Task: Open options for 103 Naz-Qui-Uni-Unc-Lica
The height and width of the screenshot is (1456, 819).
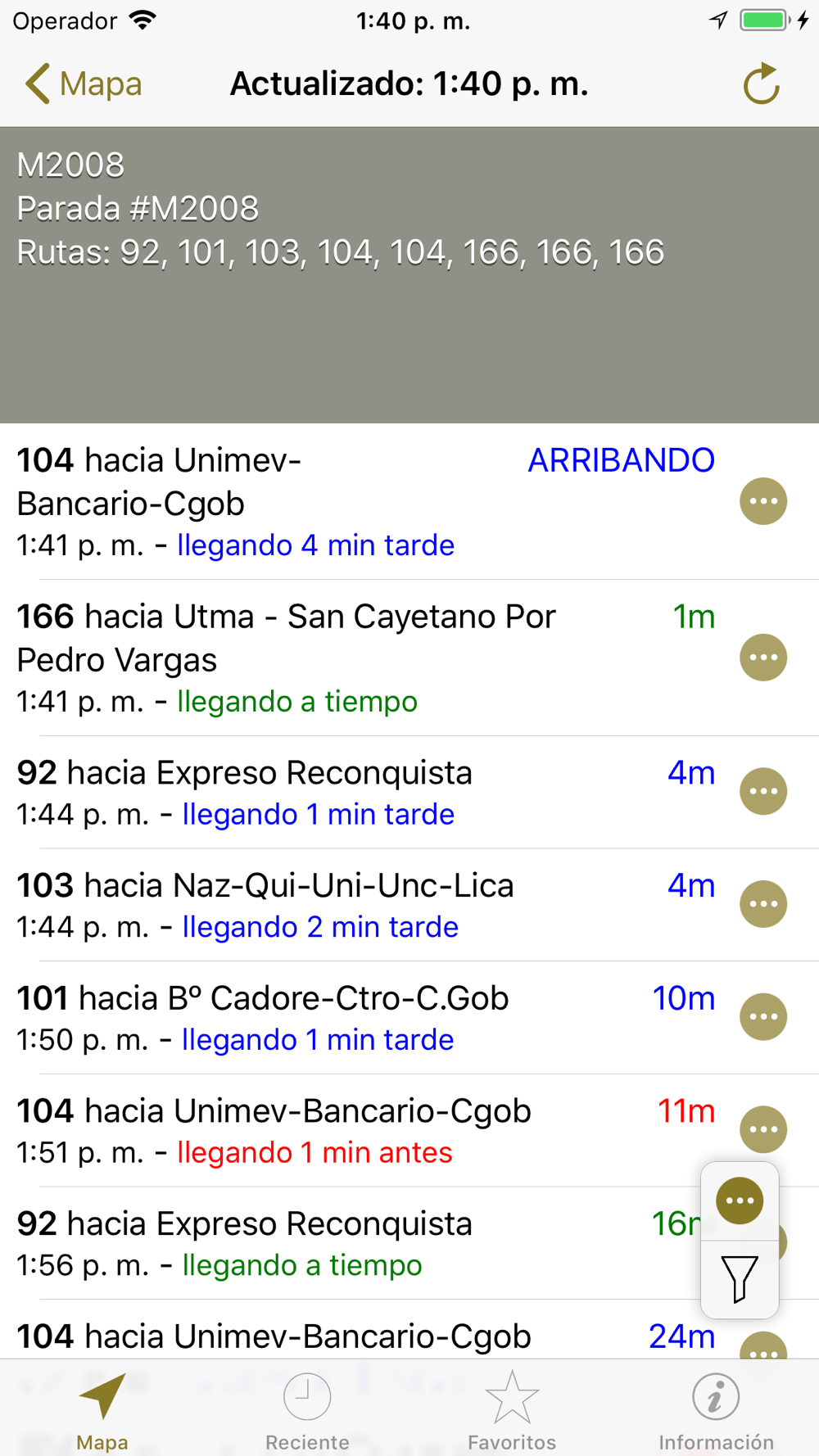Action: tap(763, 904)
